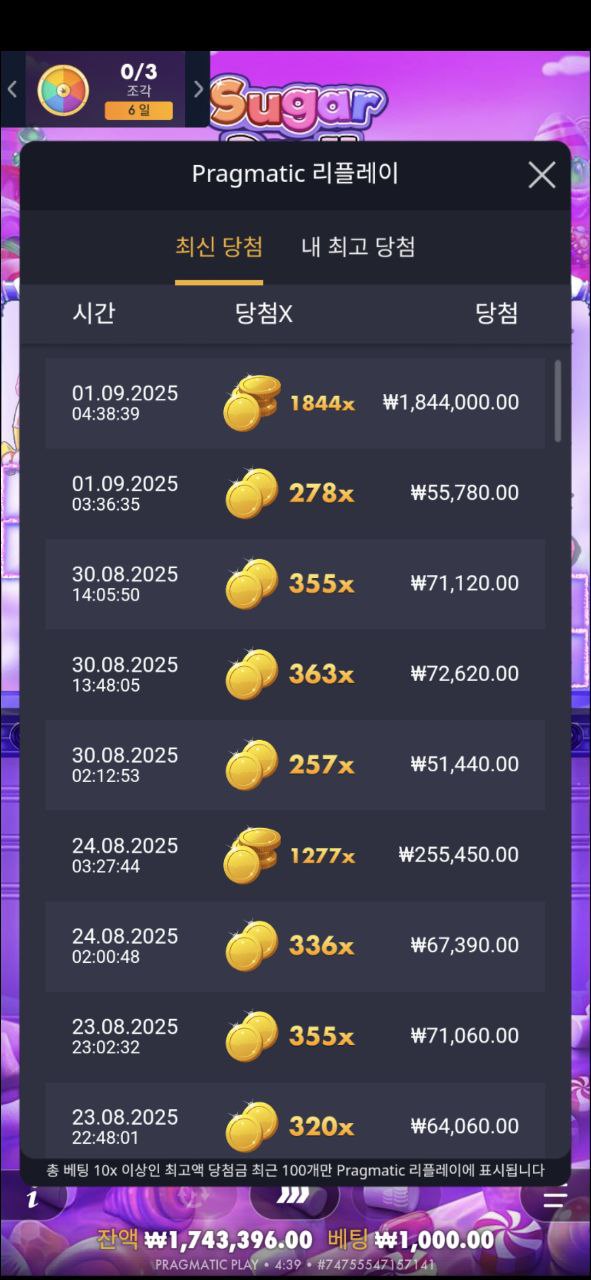Open the 1844x replay from 01.09.2025

coord(295,403)
